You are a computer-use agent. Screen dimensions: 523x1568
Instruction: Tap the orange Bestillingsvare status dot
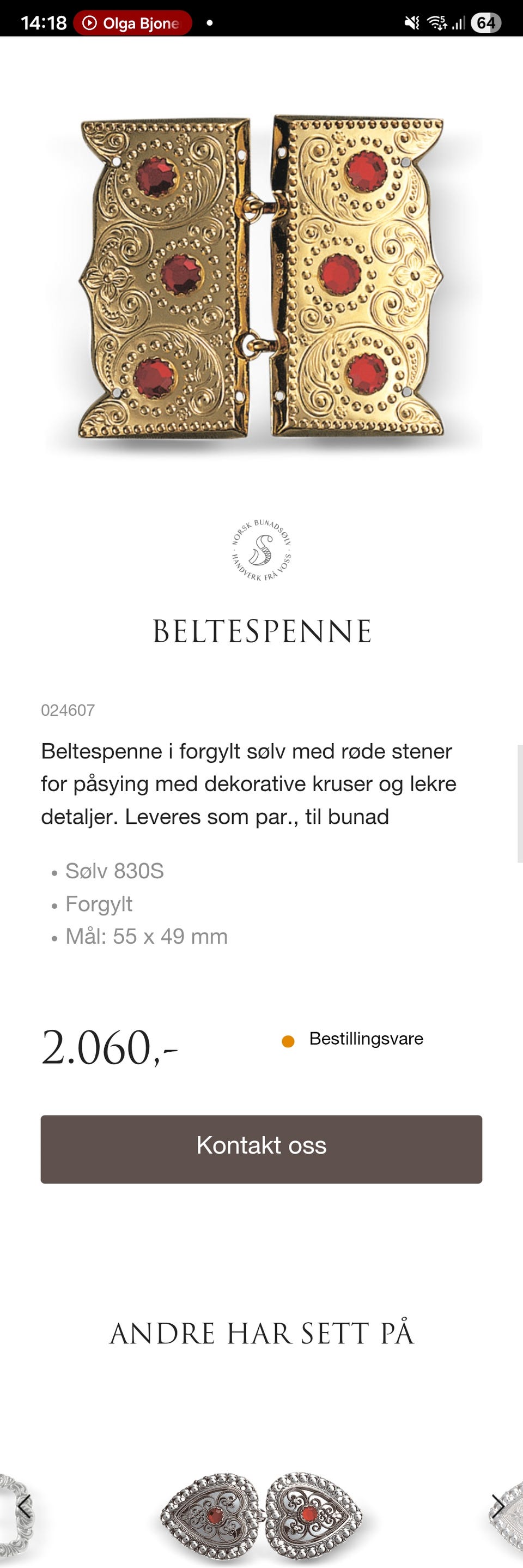click(287, 1040)
